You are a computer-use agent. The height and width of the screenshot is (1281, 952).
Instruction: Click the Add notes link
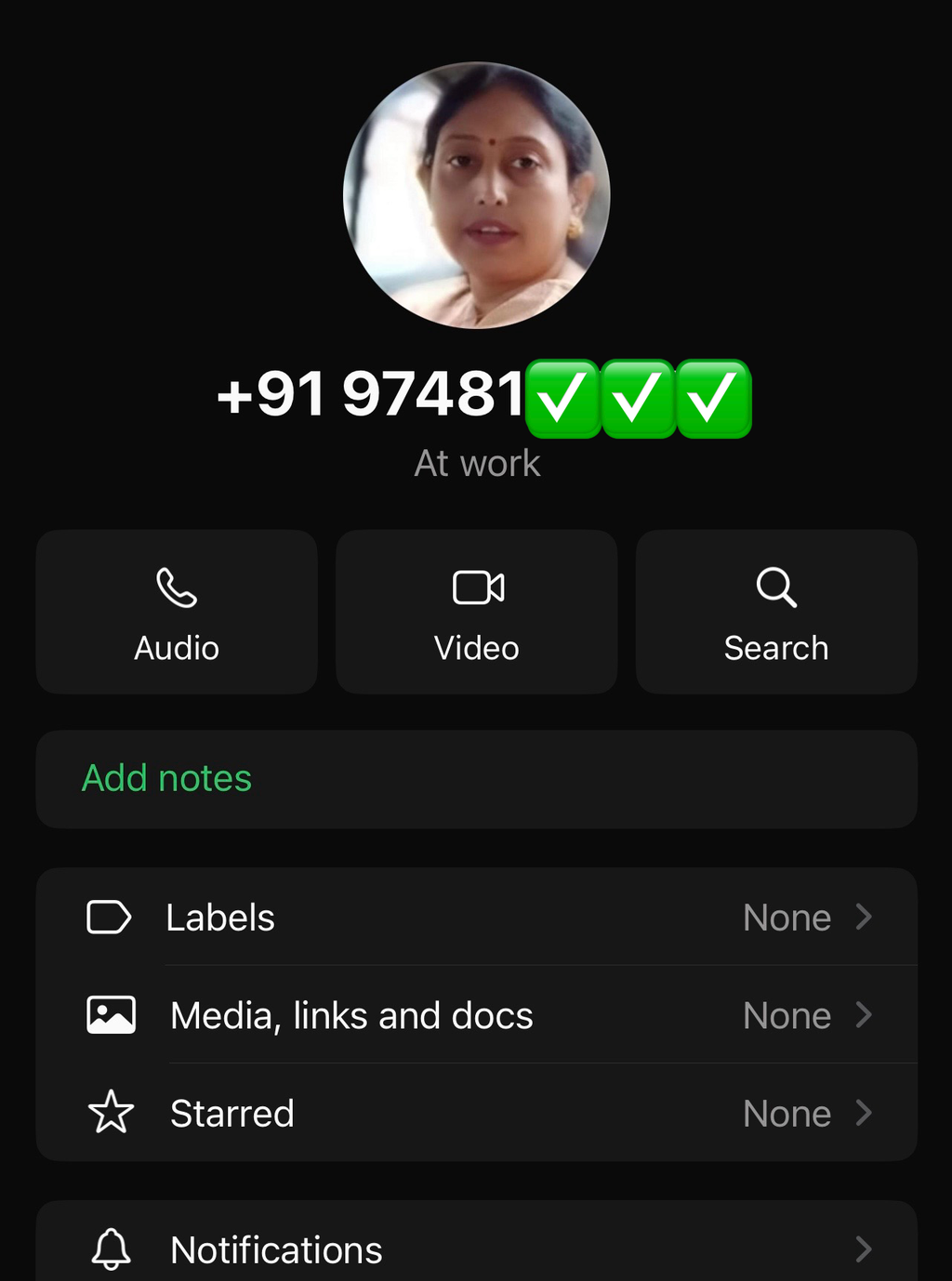[166, 779]
